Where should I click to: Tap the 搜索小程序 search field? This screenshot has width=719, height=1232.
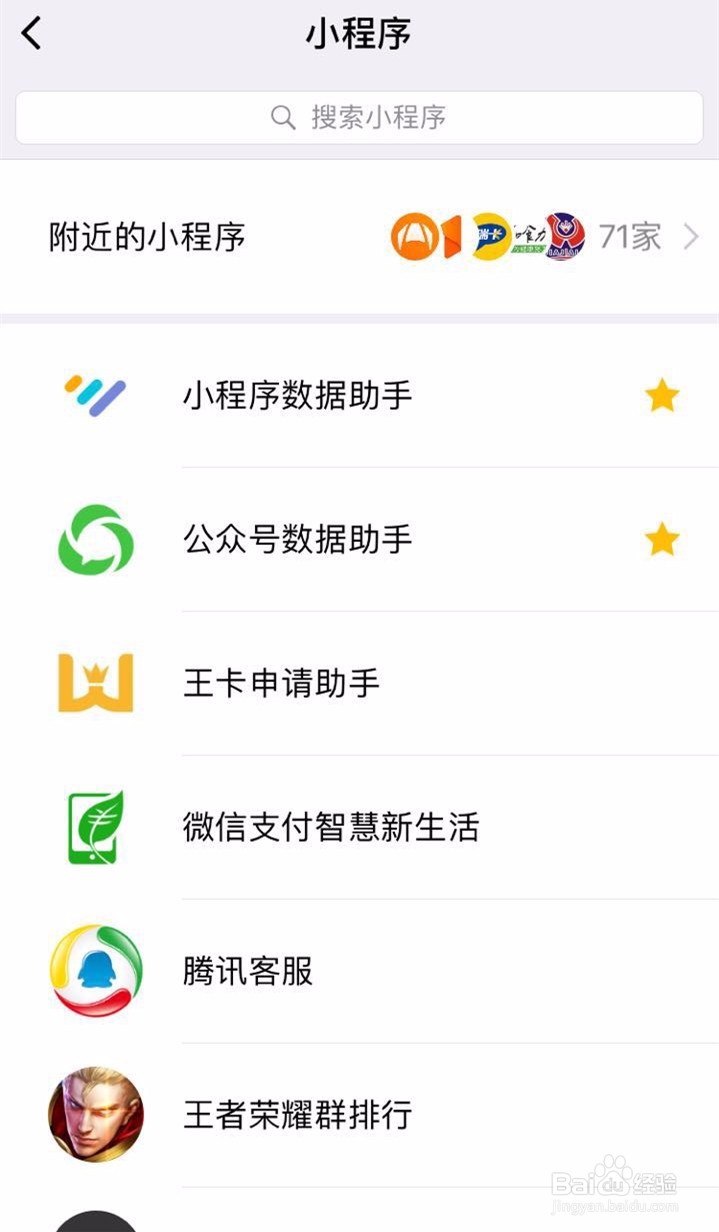point(359,118)
